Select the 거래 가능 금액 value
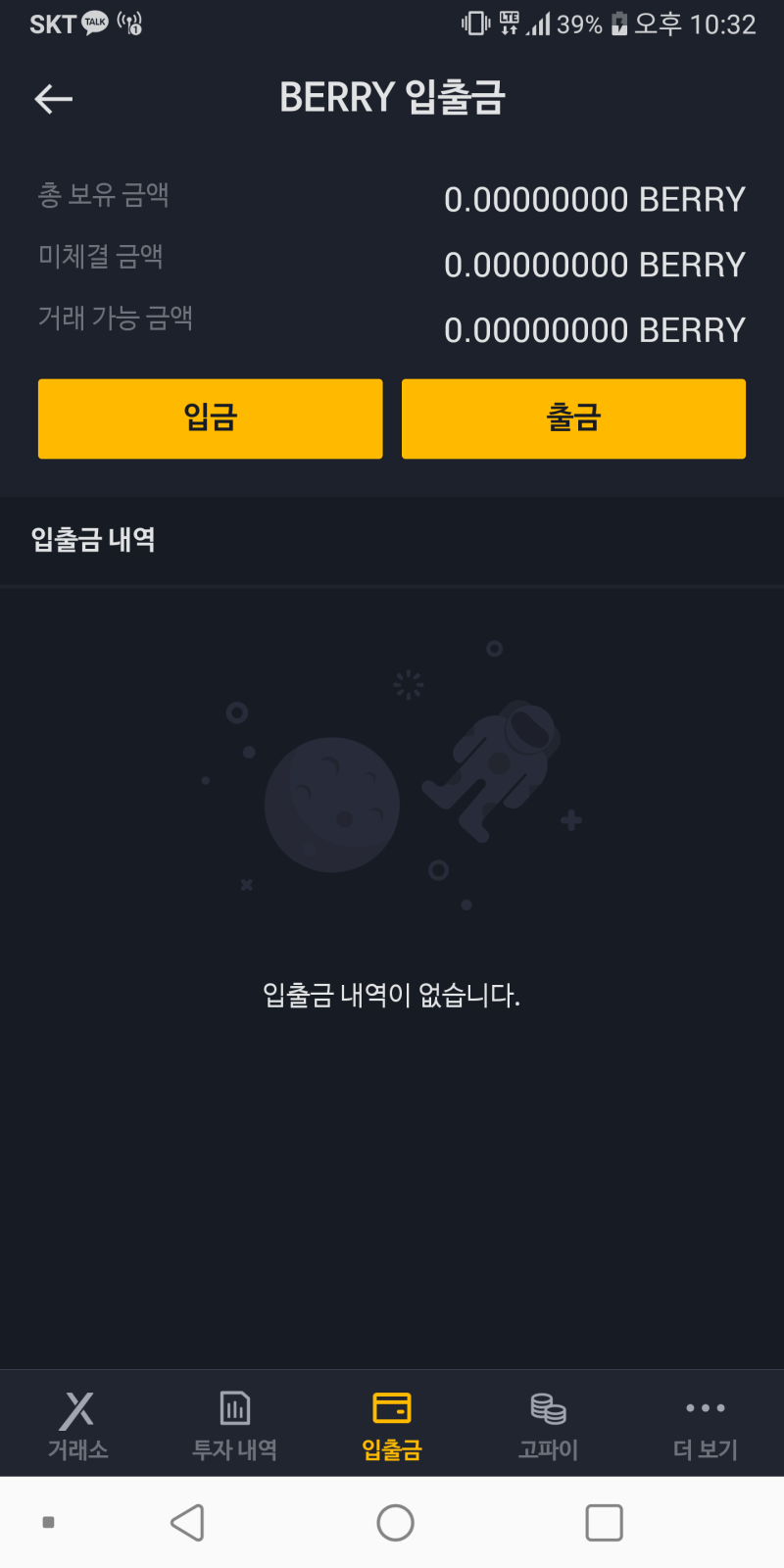This screenshot has width=784, height=1568. [x=595, y=329]
